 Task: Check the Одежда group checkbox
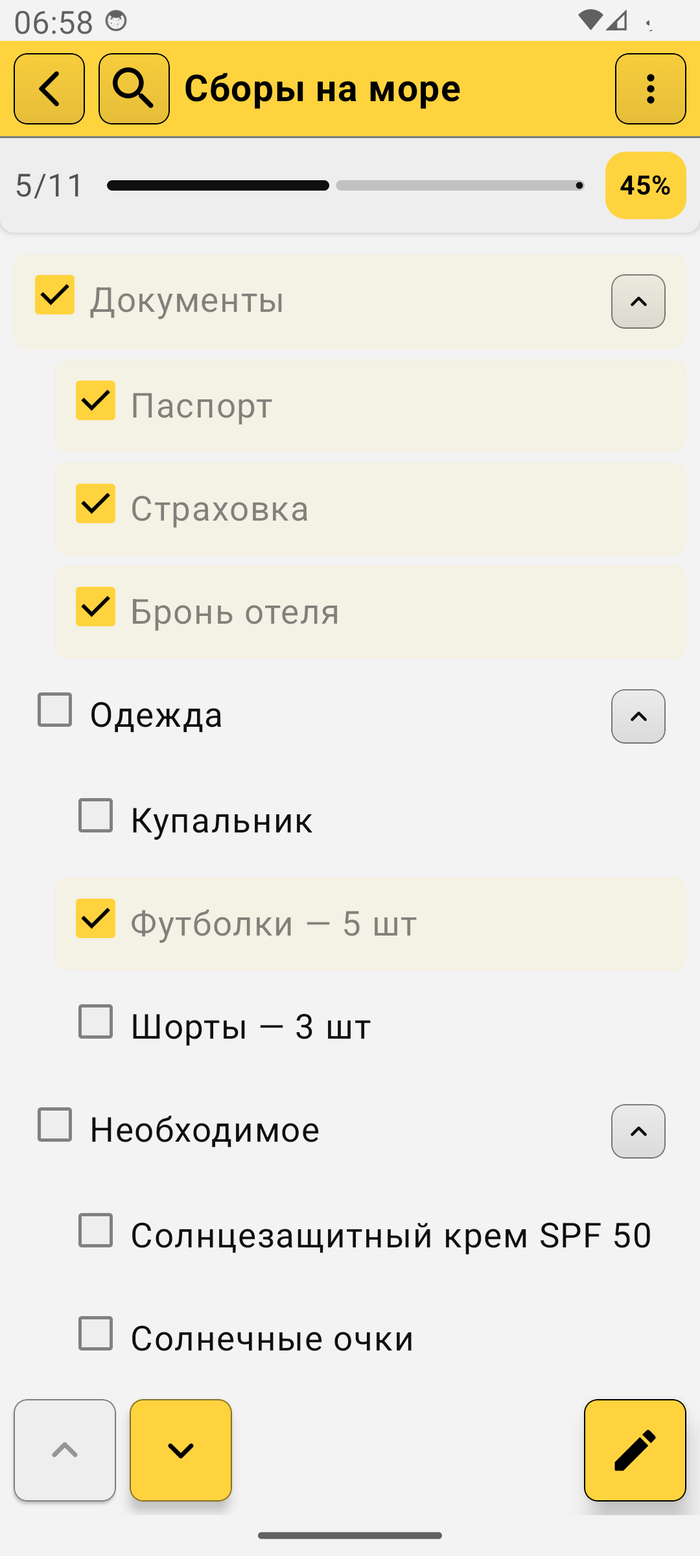point(55,711)
